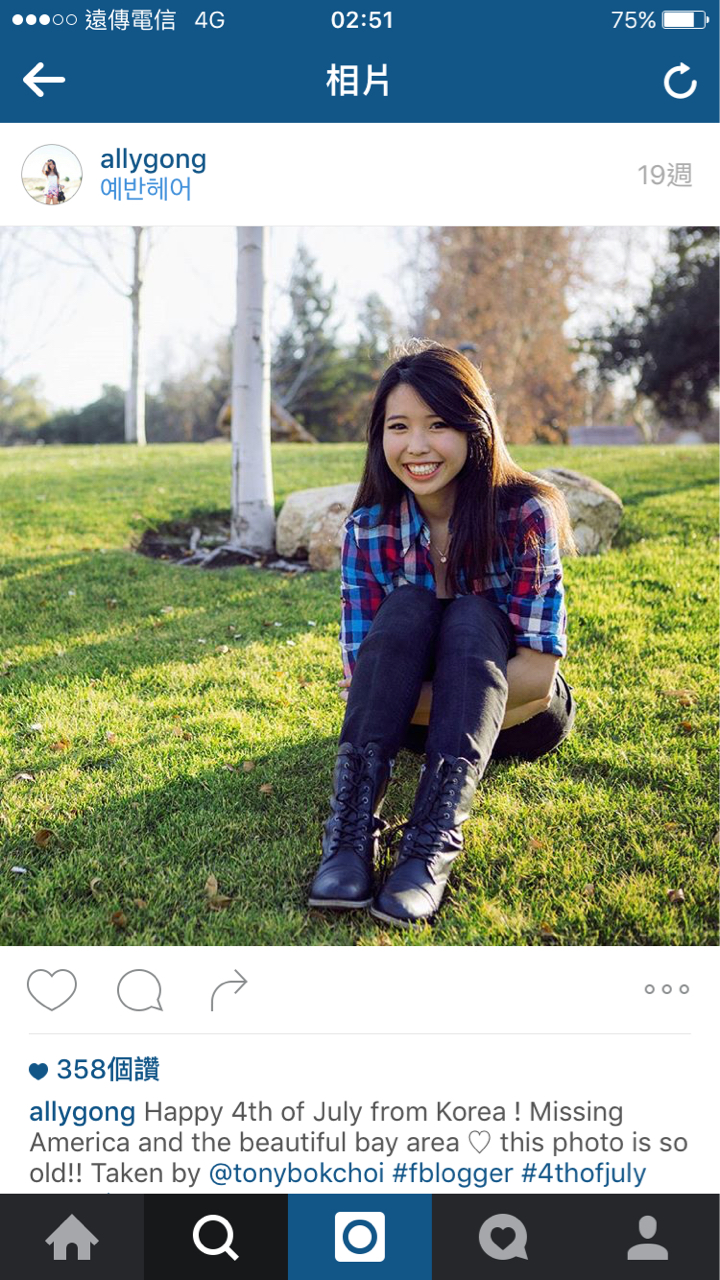Open the three-dot options menu
Image resolution: width=720 pixels, height=1280 pixels.
(x=667, y=989)
